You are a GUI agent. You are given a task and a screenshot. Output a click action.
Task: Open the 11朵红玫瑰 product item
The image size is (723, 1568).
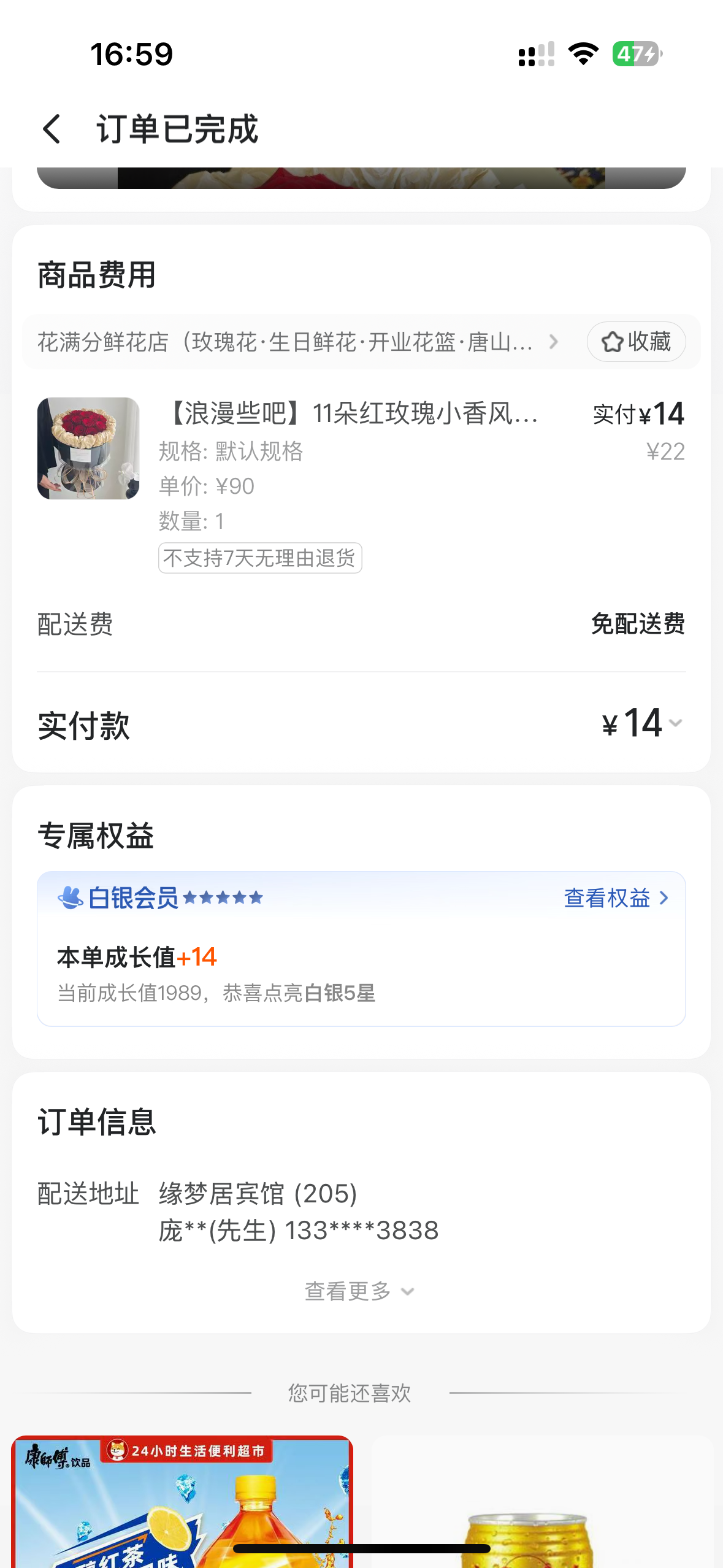pos(350,413)
